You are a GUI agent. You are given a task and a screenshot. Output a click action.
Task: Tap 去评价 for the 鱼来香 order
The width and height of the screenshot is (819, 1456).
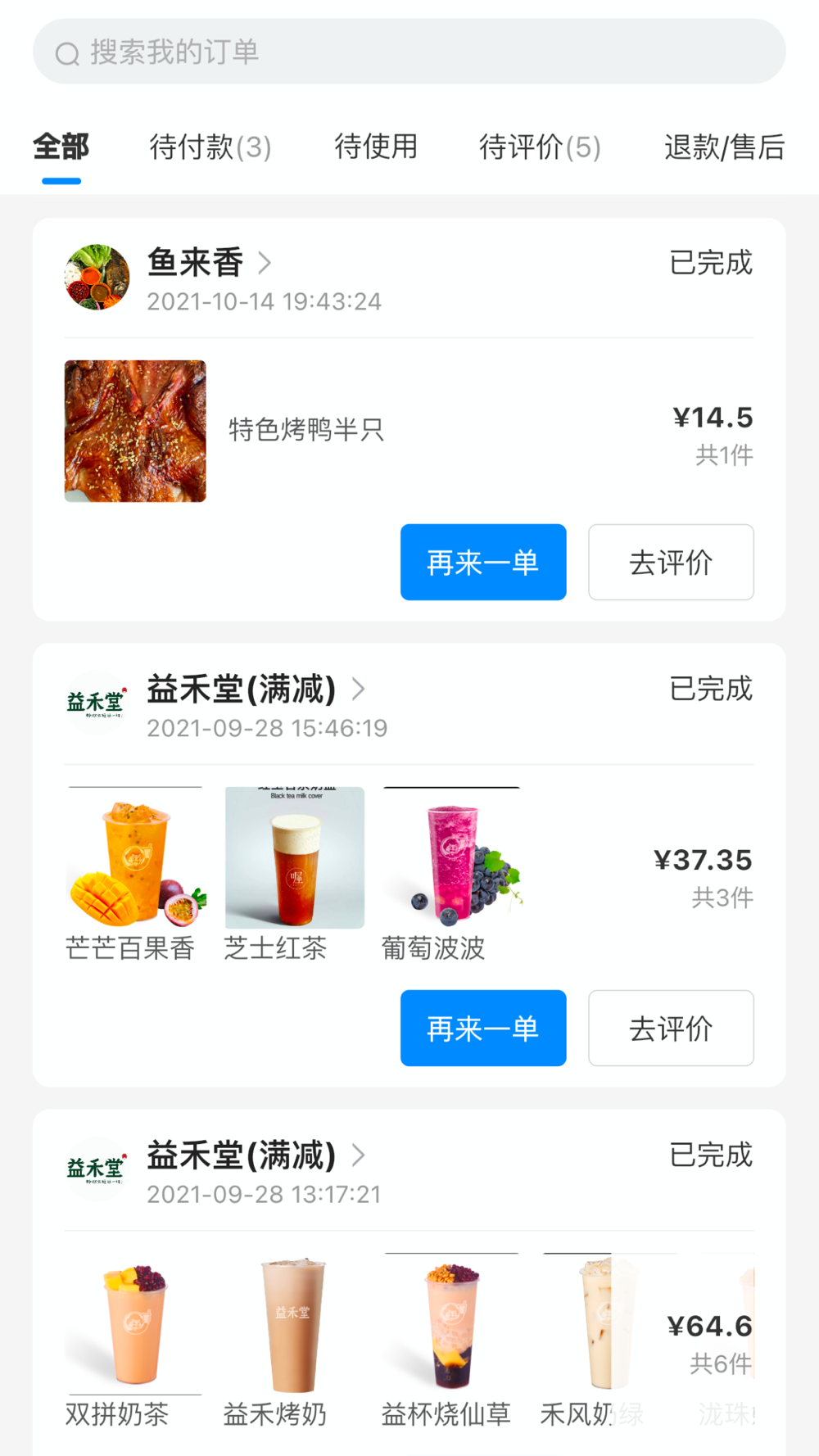pyautogui.click(x=671, y=563)
